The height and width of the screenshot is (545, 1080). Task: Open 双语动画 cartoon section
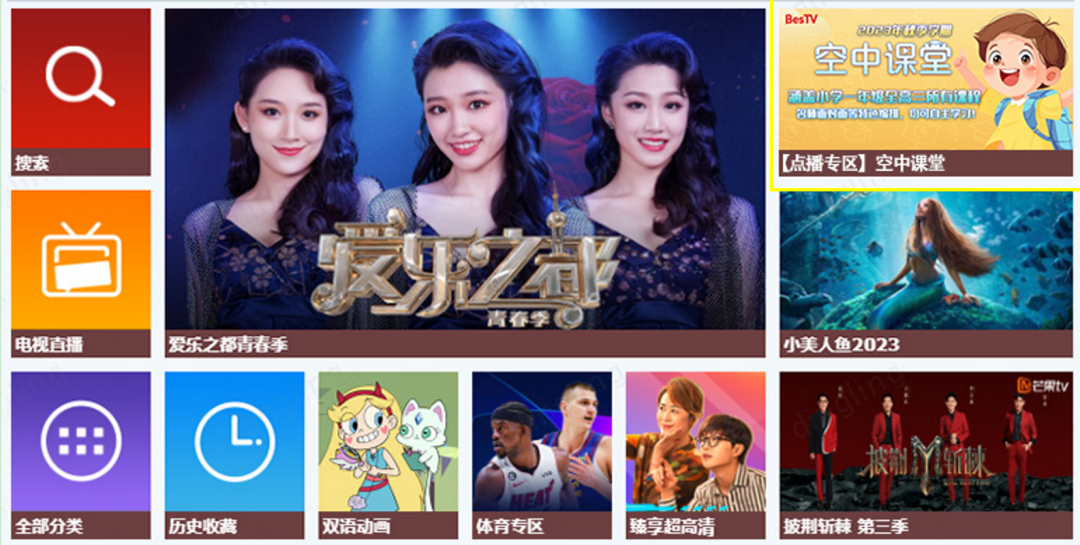click(388, 453)
